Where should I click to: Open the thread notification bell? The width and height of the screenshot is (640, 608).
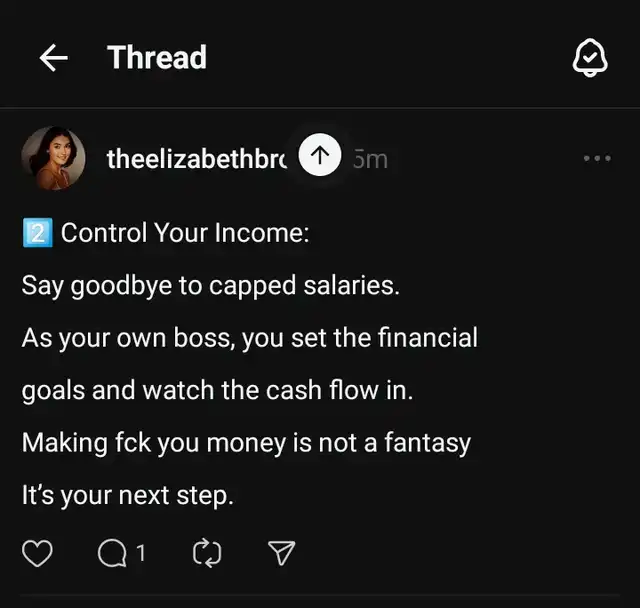tap(589, 59)
